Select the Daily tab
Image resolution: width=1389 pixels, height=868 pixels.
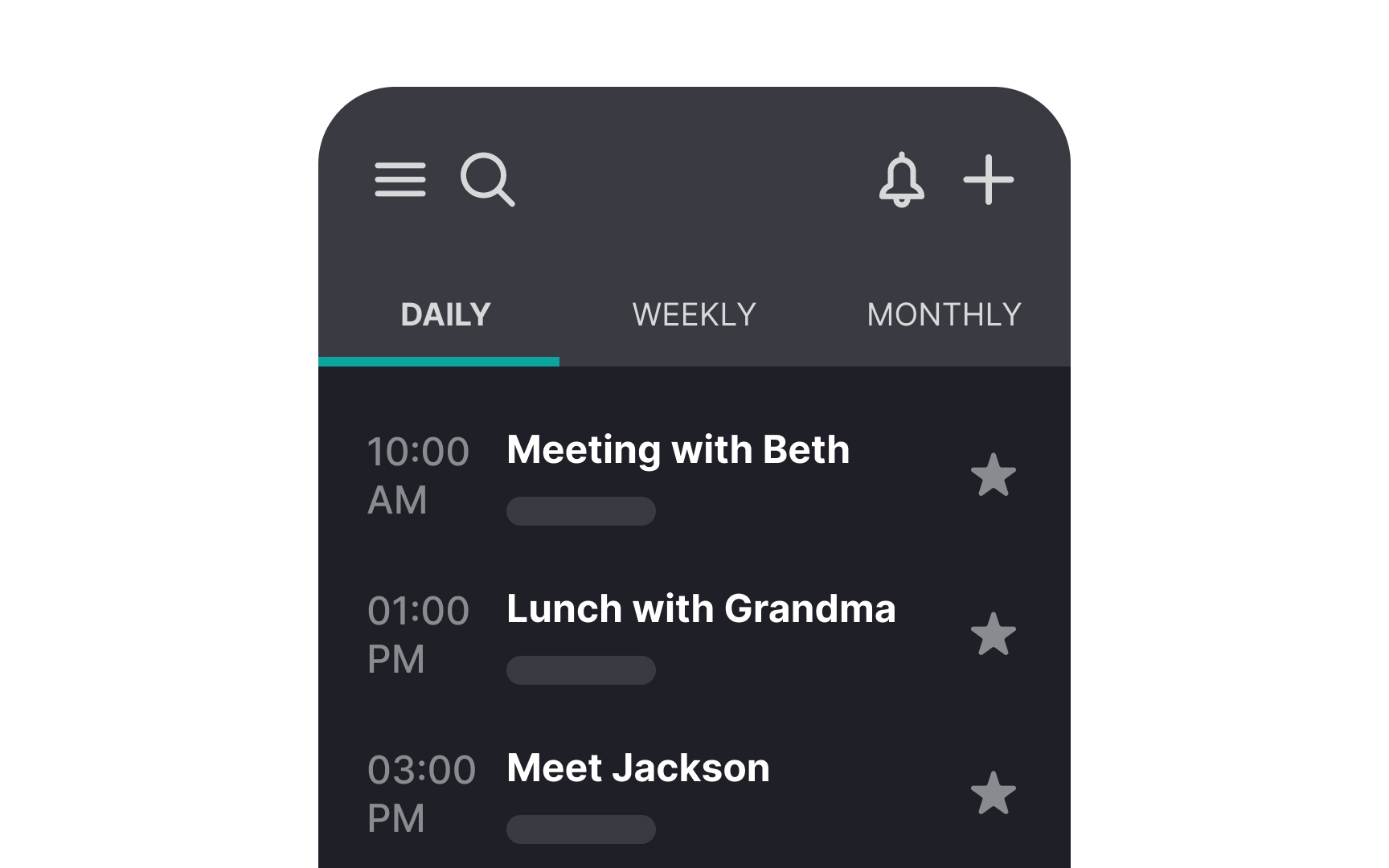[445, 315]
